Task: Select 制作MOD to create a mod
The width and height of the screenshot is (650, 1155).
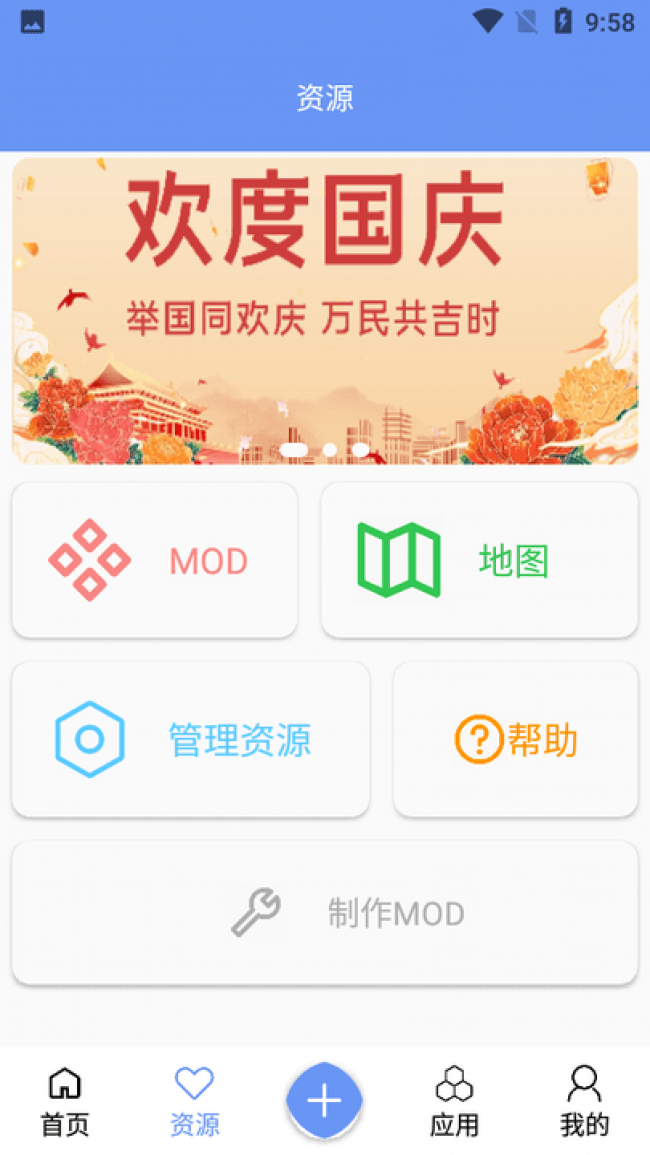Action: pyautogui.click(x=325, y=913)
